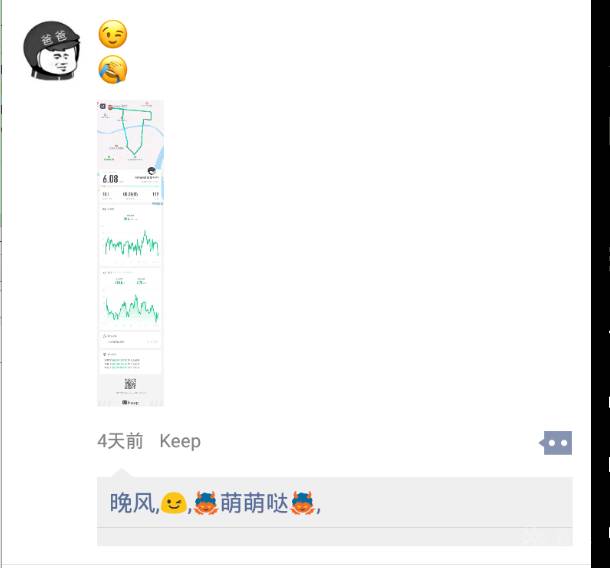This screenshot has height=568, width=610.
Task: Open the shared Keep running record image
Action: click(x=130, y=253)
